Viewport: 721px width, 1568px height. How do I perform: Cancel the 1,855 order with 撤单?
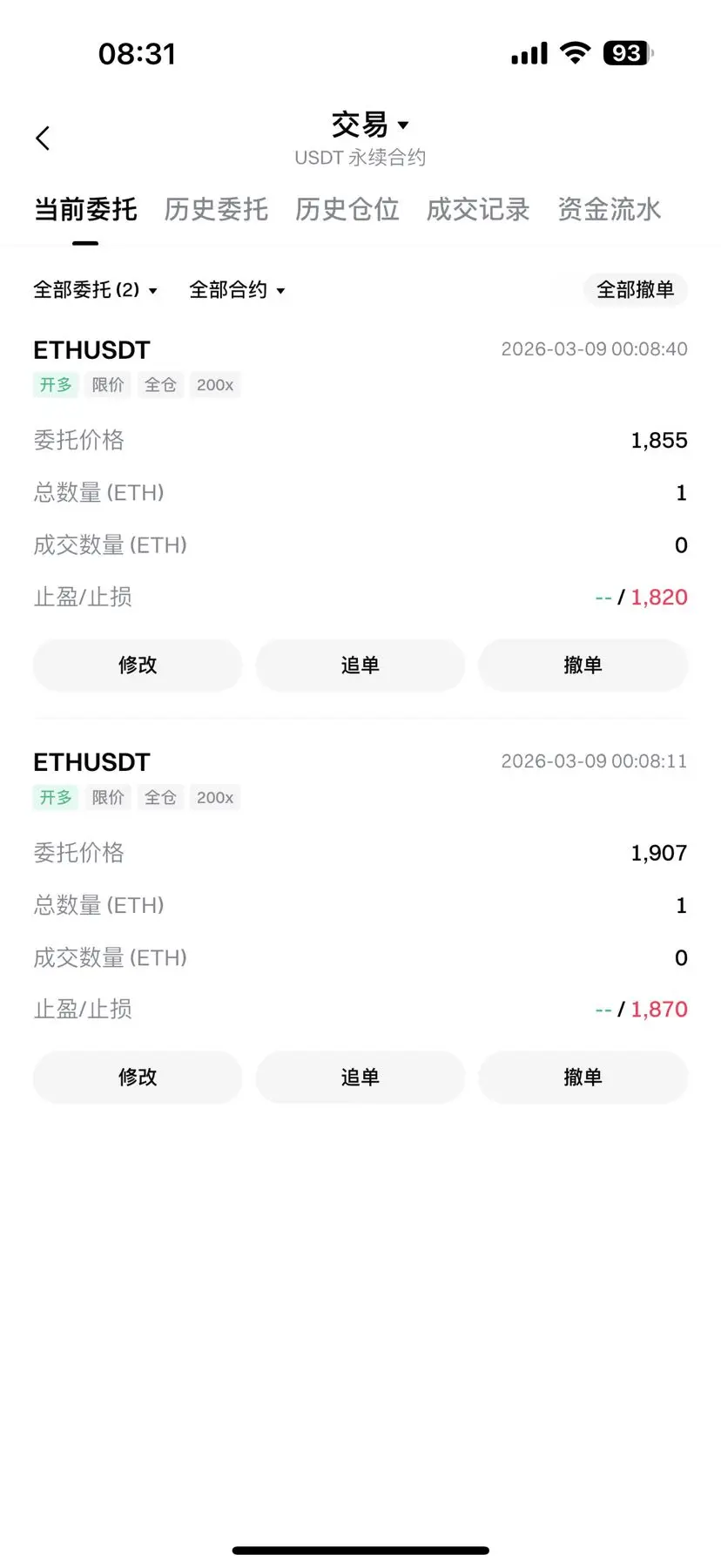coord(583,666)
